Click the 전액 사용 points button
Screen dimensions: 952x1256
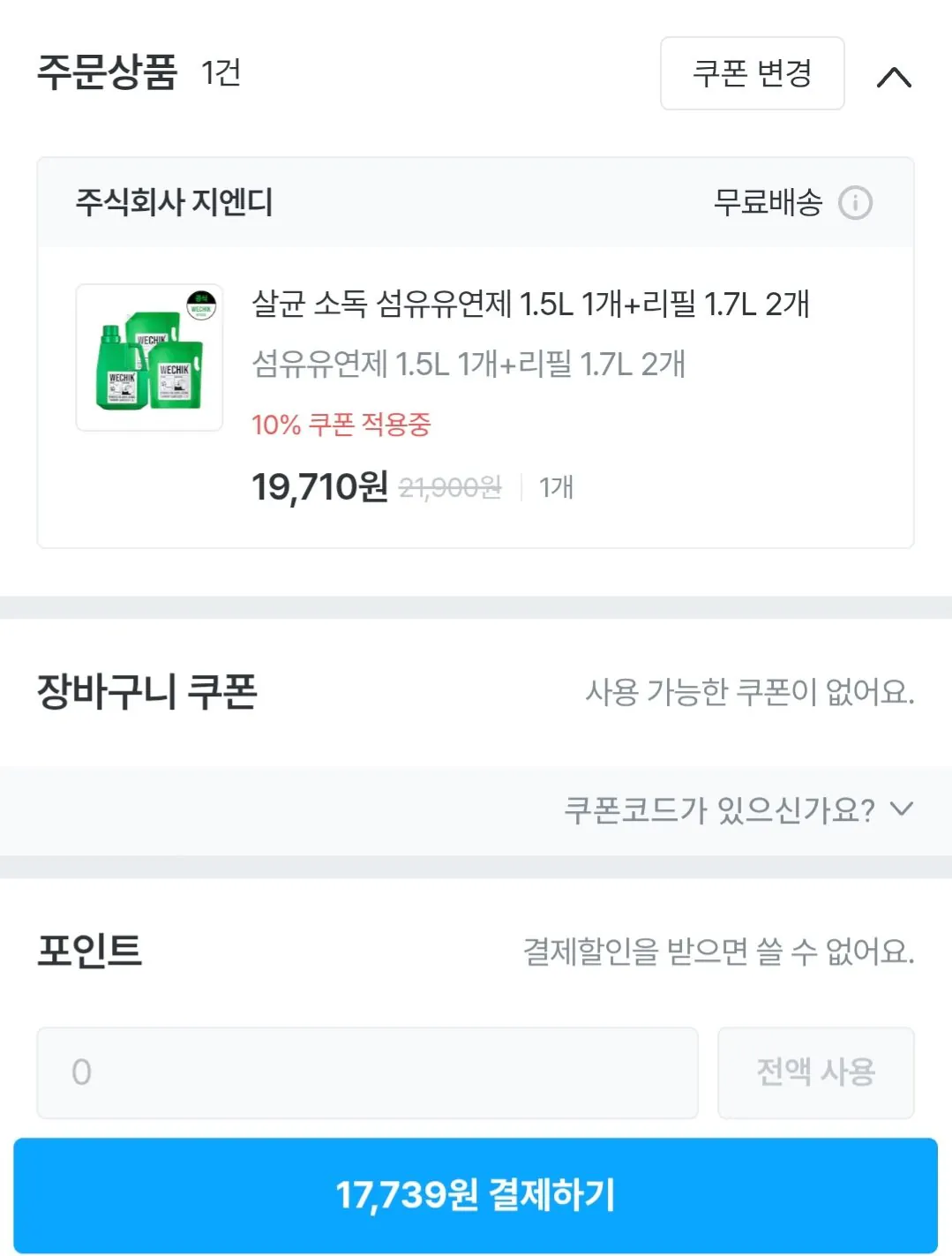pyautogui.click(x=814, y=1072)
